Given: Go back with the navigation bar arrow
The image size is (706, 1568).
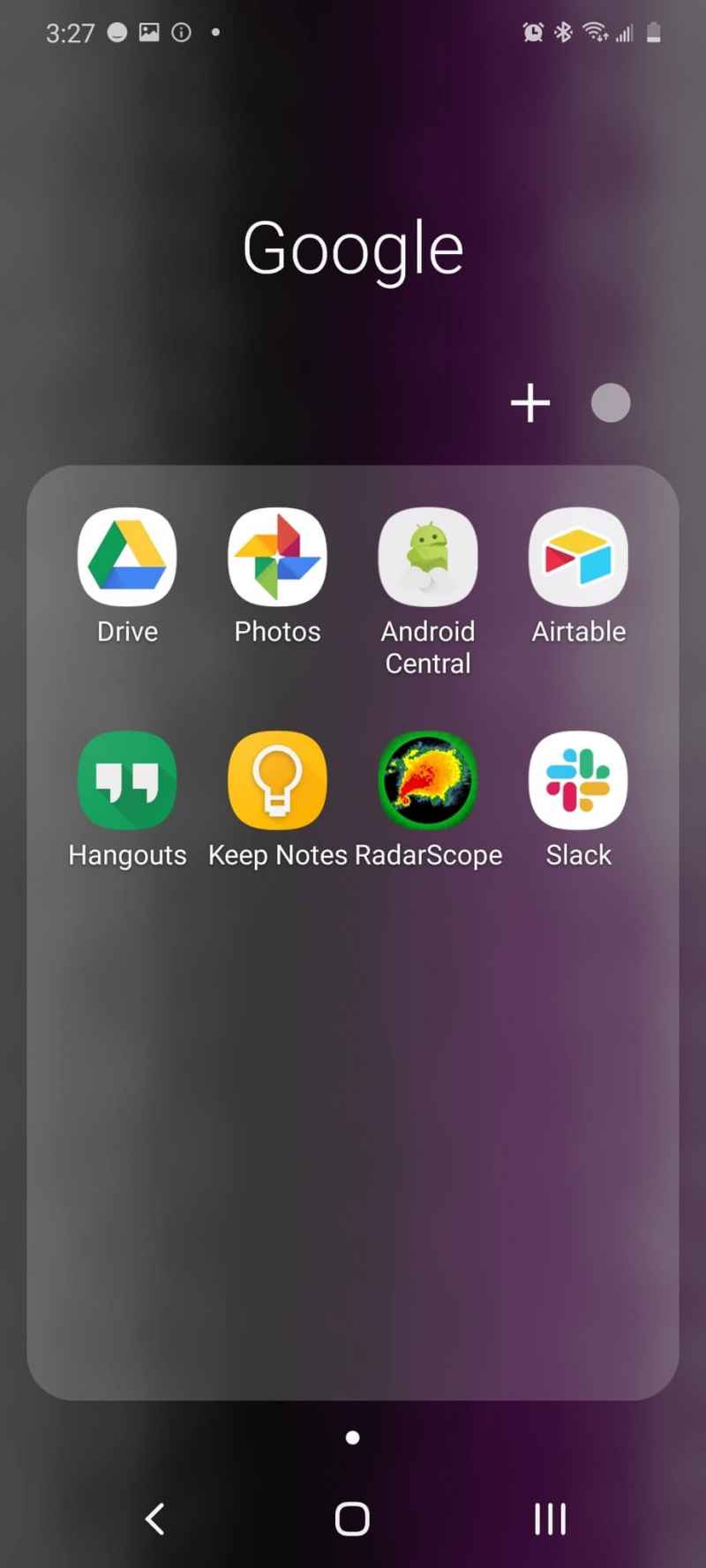Looking at the screenshot, I should click(x=155, y=1519).
